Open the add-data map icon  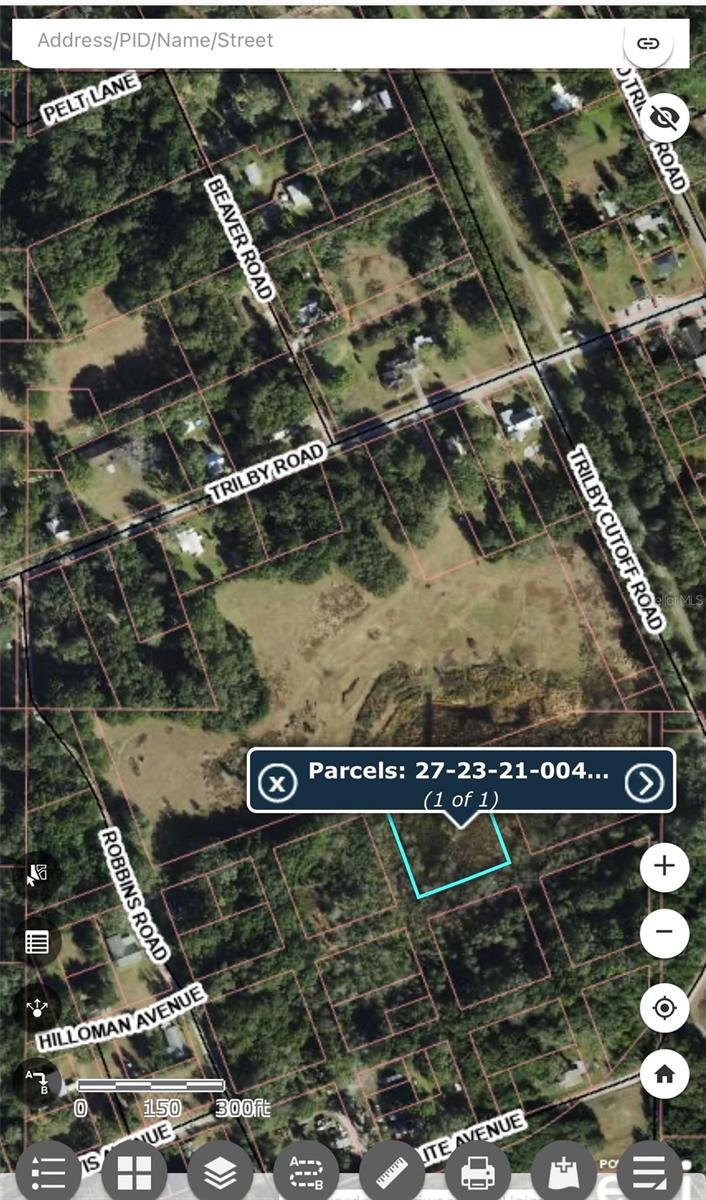click(x=564, y=1172)
